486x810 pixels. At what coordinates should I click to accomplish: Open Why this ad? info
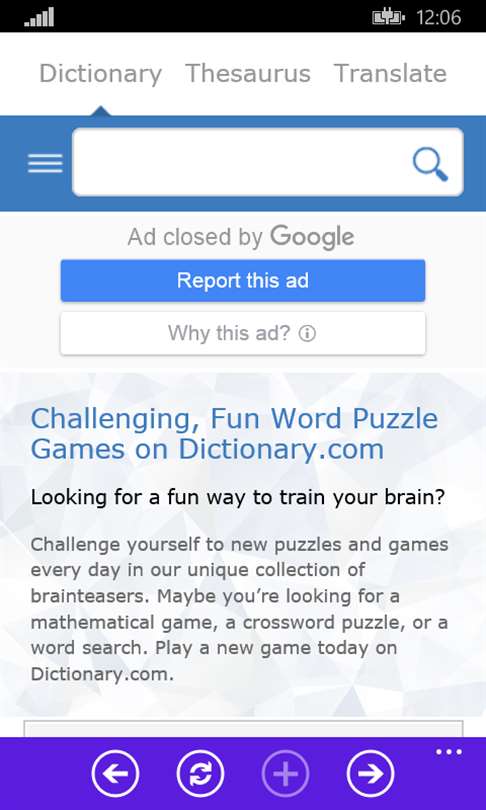coord(243,333)
